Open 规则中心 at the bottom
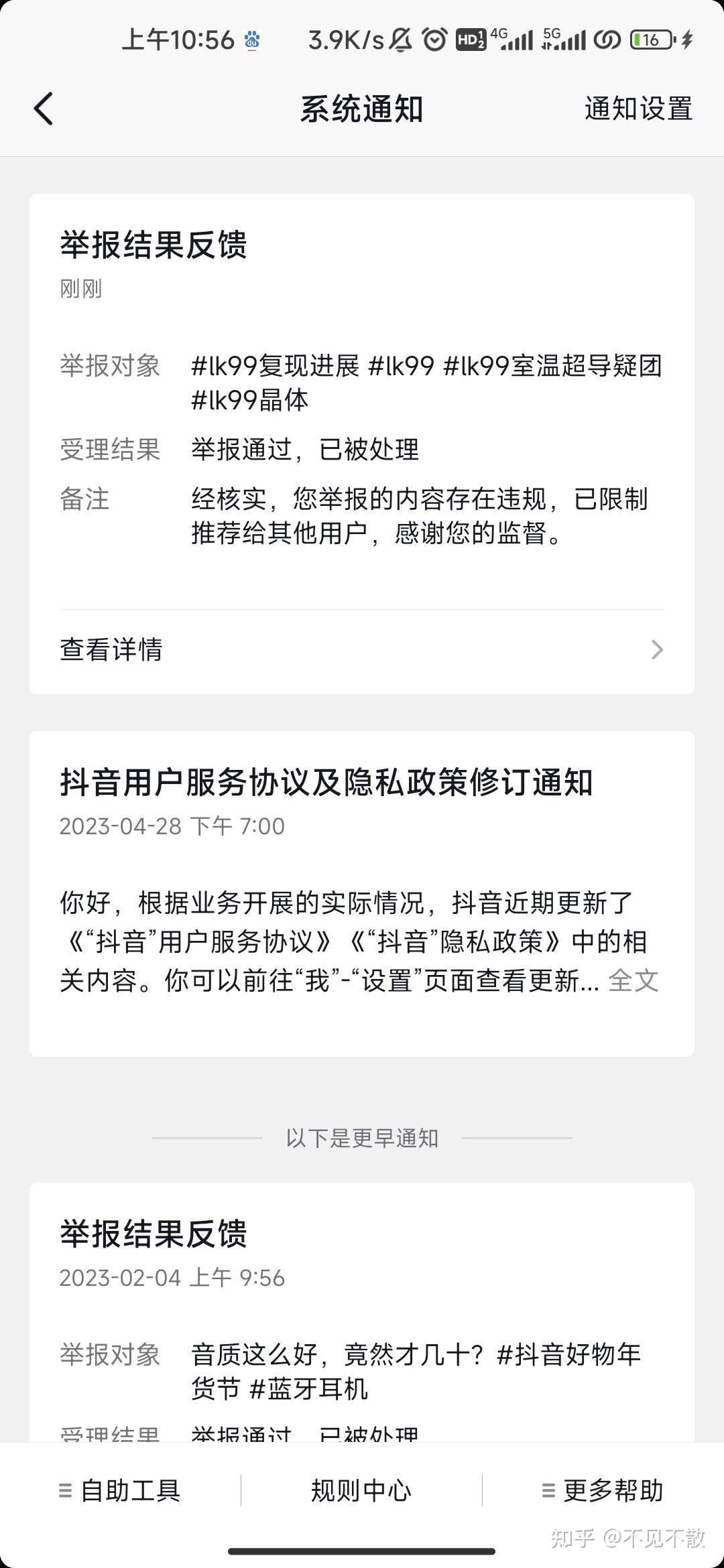Image resolution: width=724 pixels, height=1568 pixels. pos(361,1490)
